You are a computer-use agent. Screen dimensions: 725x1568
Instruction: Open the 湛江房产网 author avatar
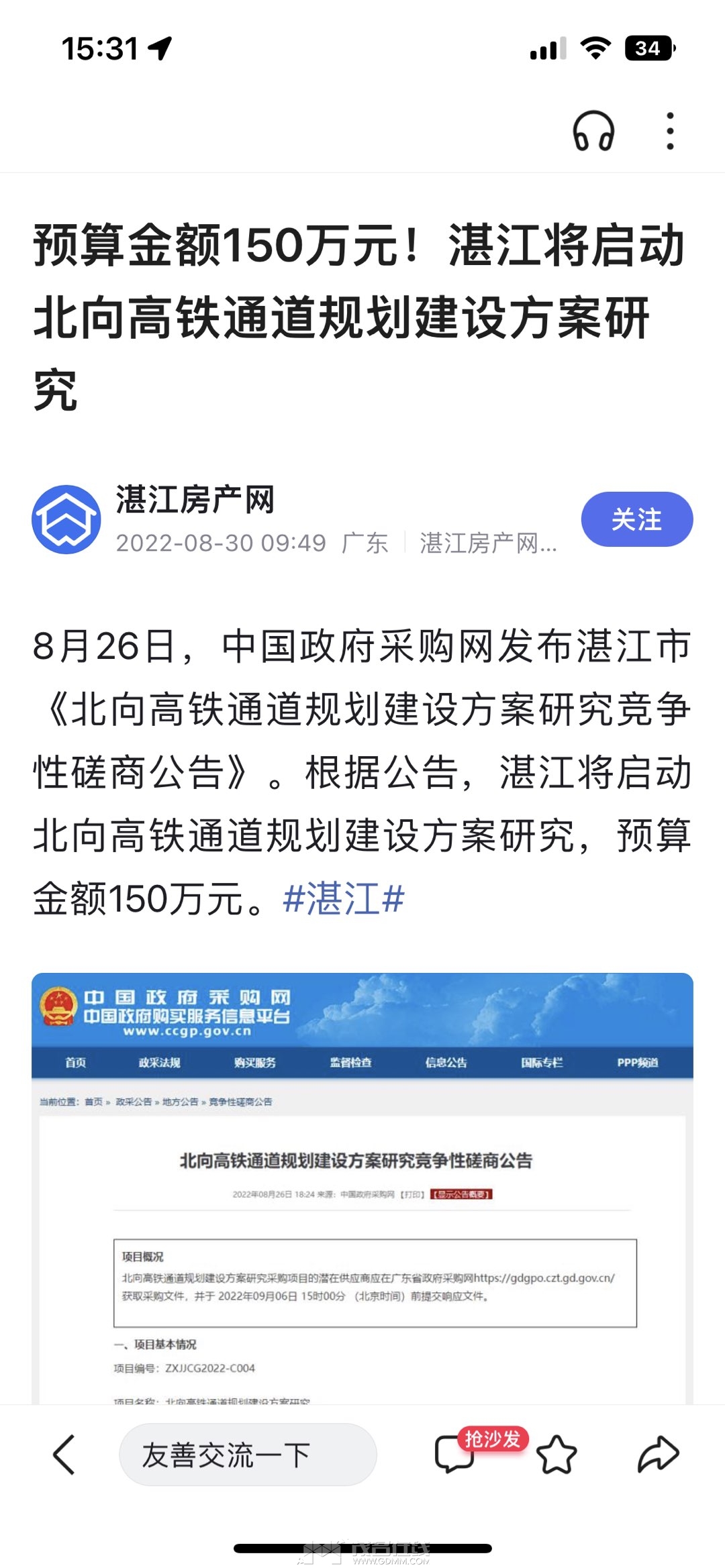(66, 519)
